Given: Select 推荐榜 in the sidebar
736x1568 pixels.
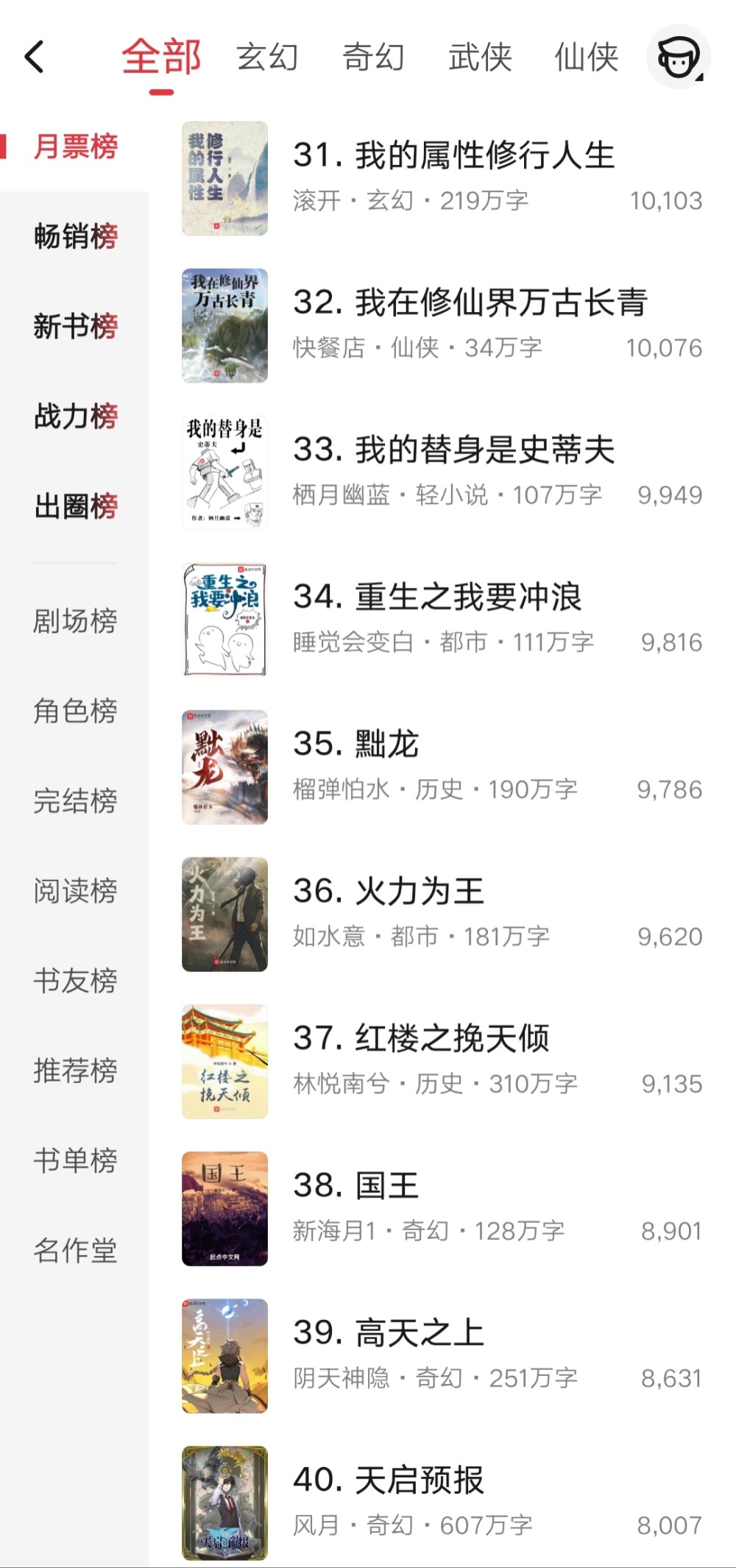Looking at the screenshot, I should tap(75, 1071).
